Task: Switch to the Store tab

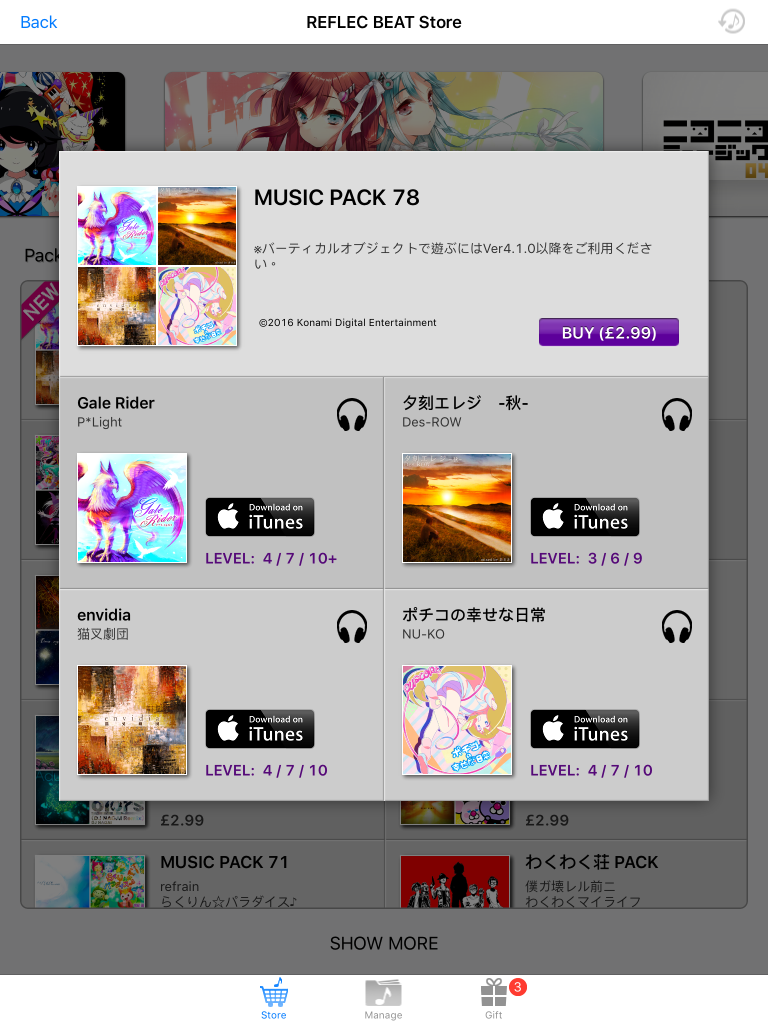Action: (x=274, y=999)
